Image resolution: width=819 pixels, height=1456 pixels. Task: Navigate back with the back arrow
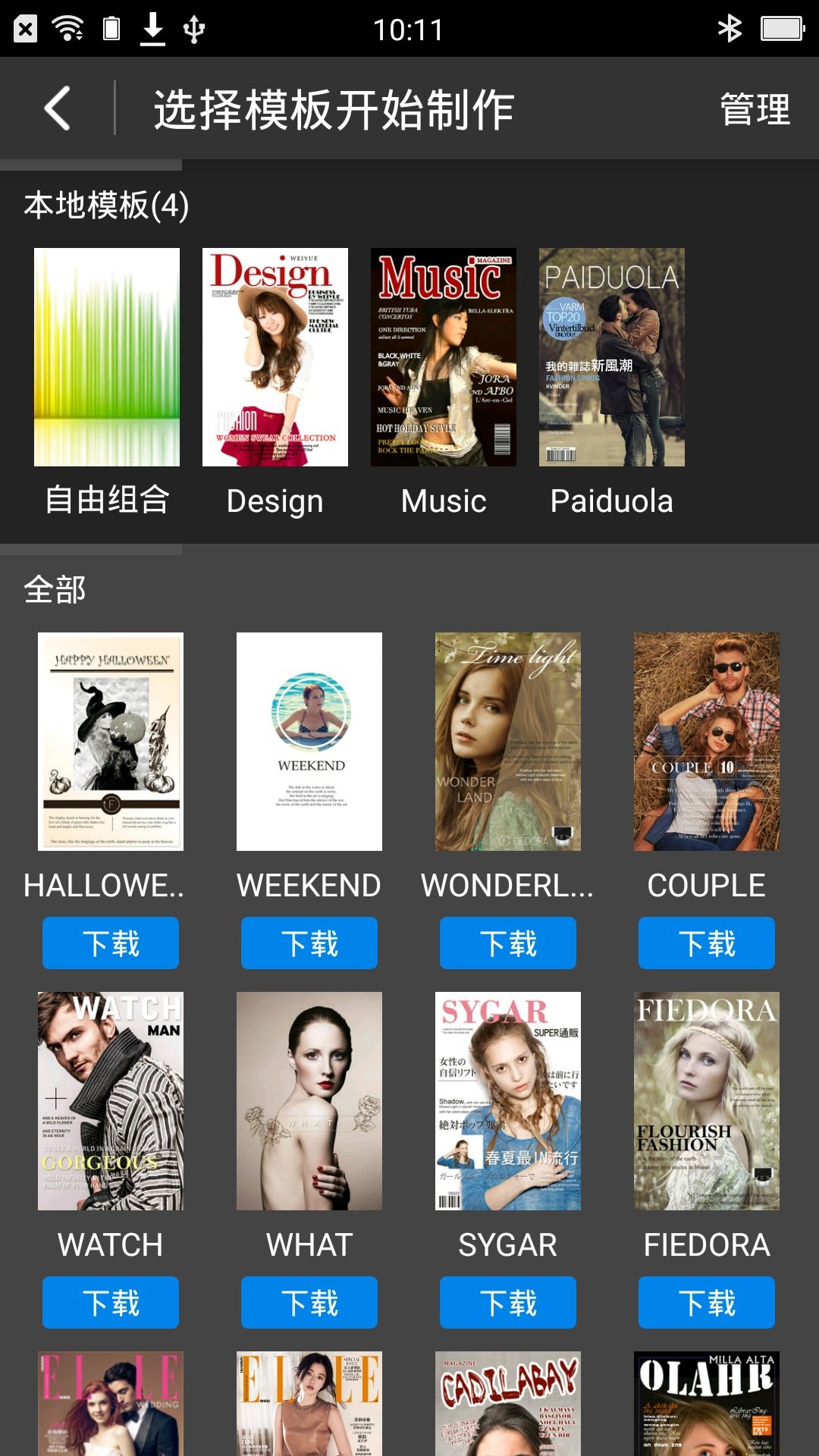coord(57,108)
